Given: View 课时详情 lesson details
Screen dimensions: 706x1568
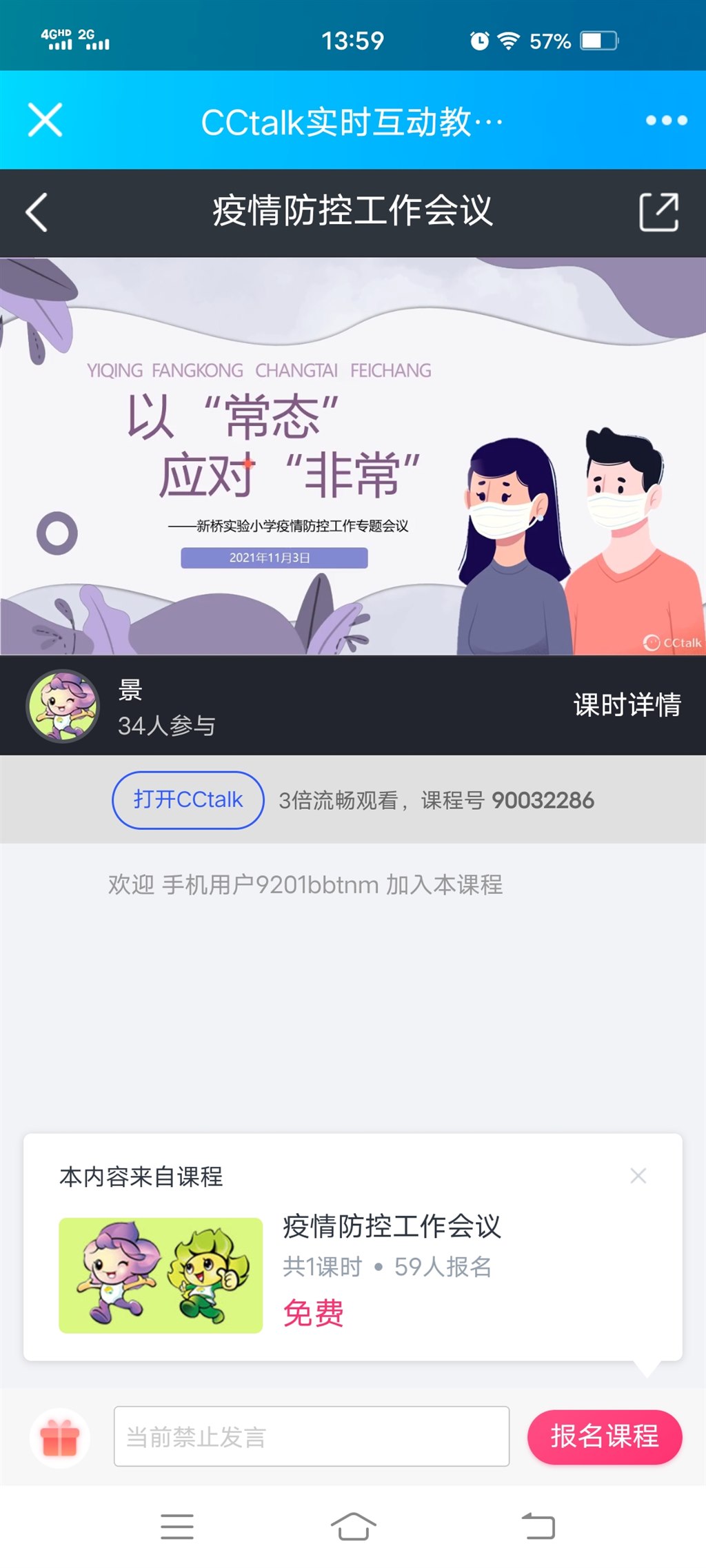Looking at the screenshot, I should click(x=627, y=705).
